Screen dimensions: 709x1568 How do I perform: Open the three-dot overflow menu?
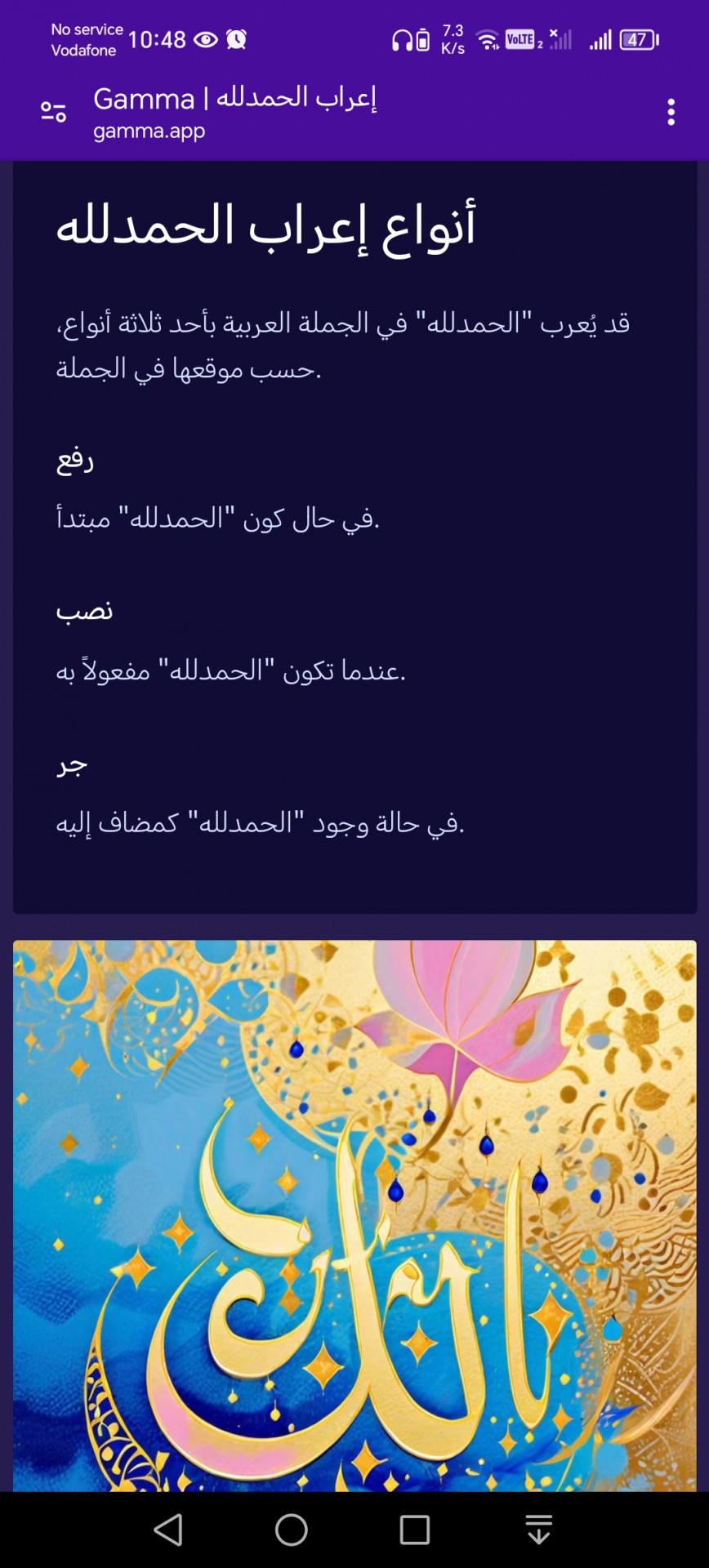click(671, 112)
